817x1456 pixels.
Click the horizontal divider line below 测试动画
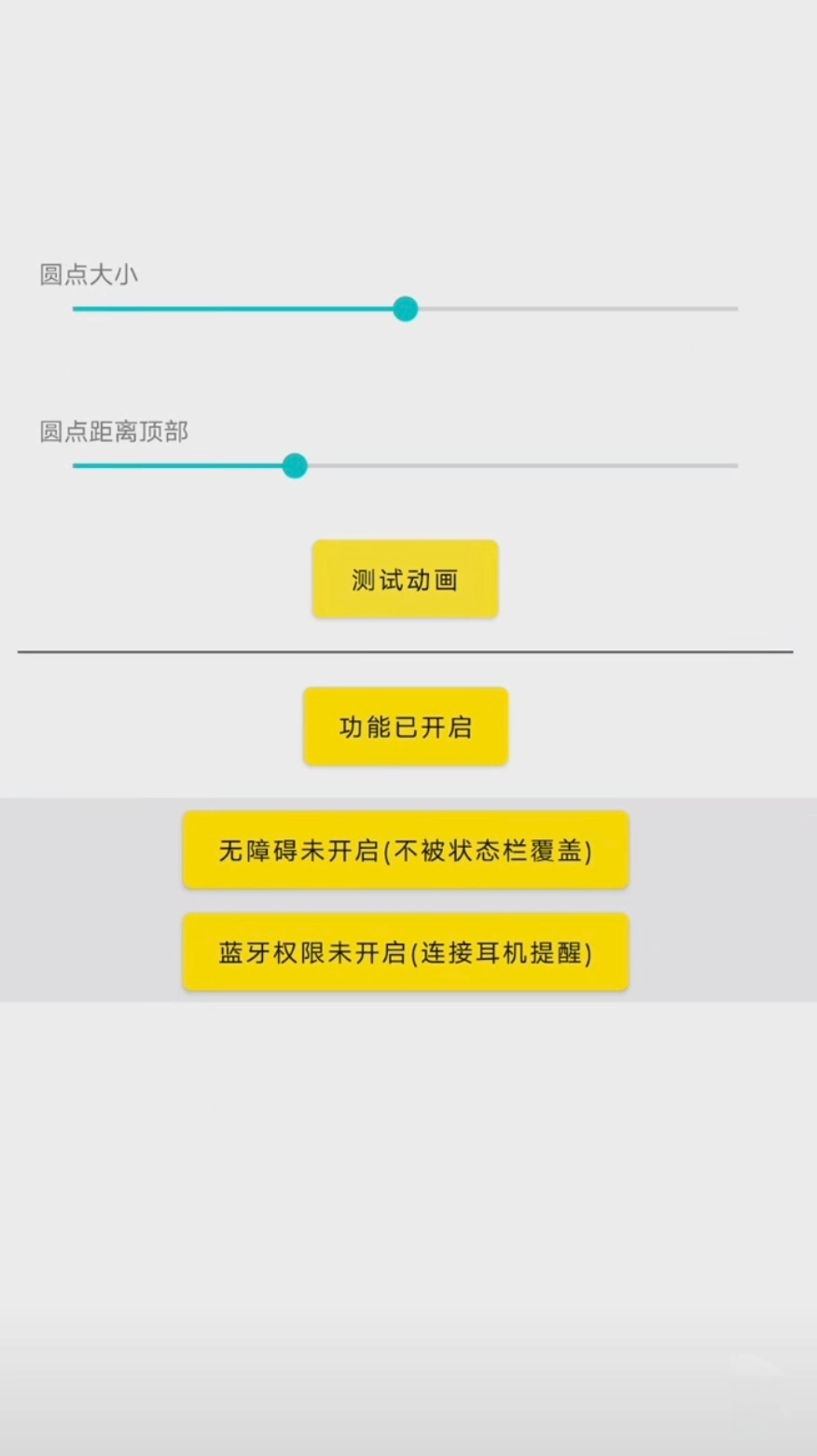[x=405, y=651]
